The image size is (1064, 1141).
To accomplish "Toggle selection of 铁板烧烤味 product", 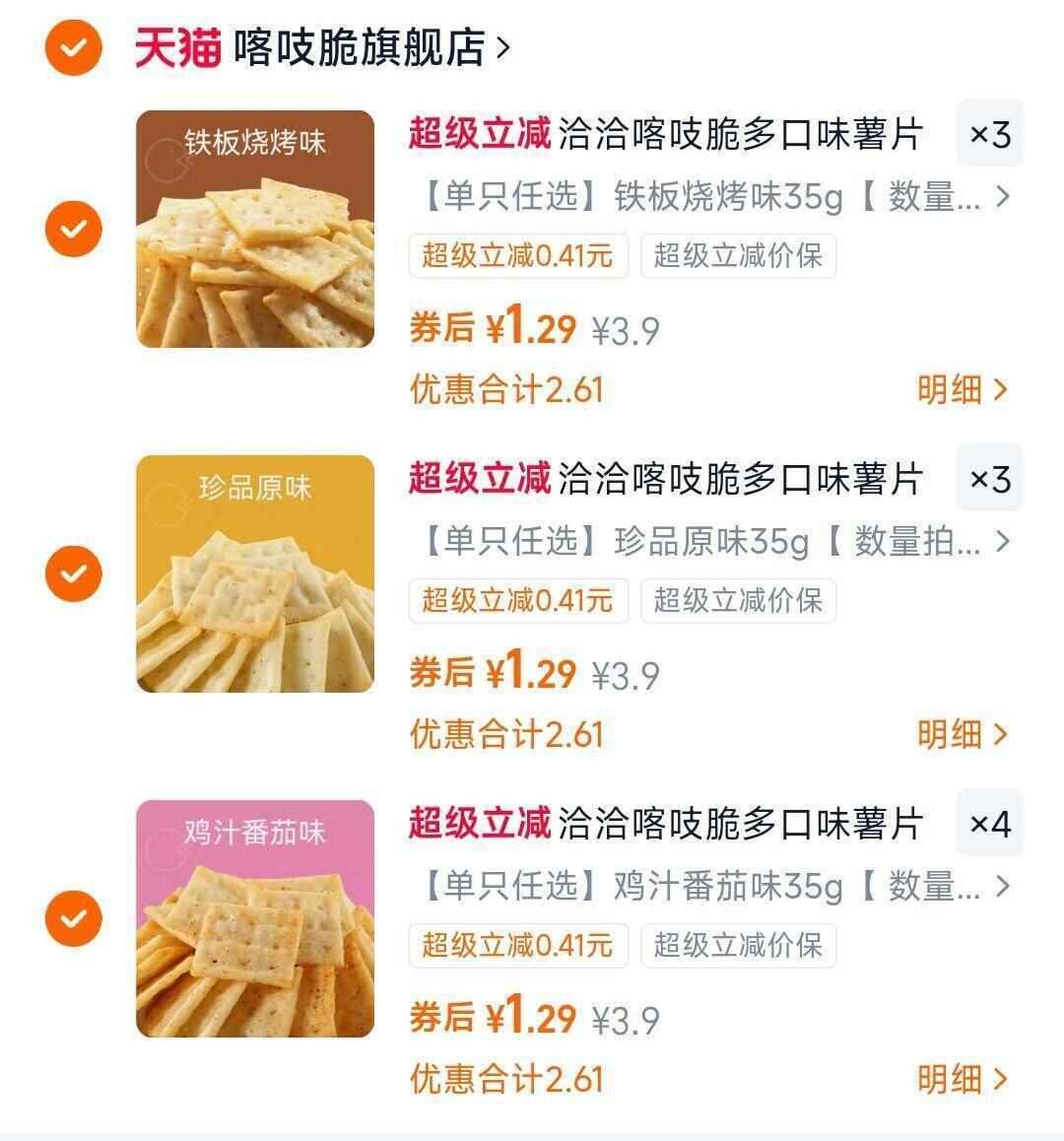I will click(73, 227).
